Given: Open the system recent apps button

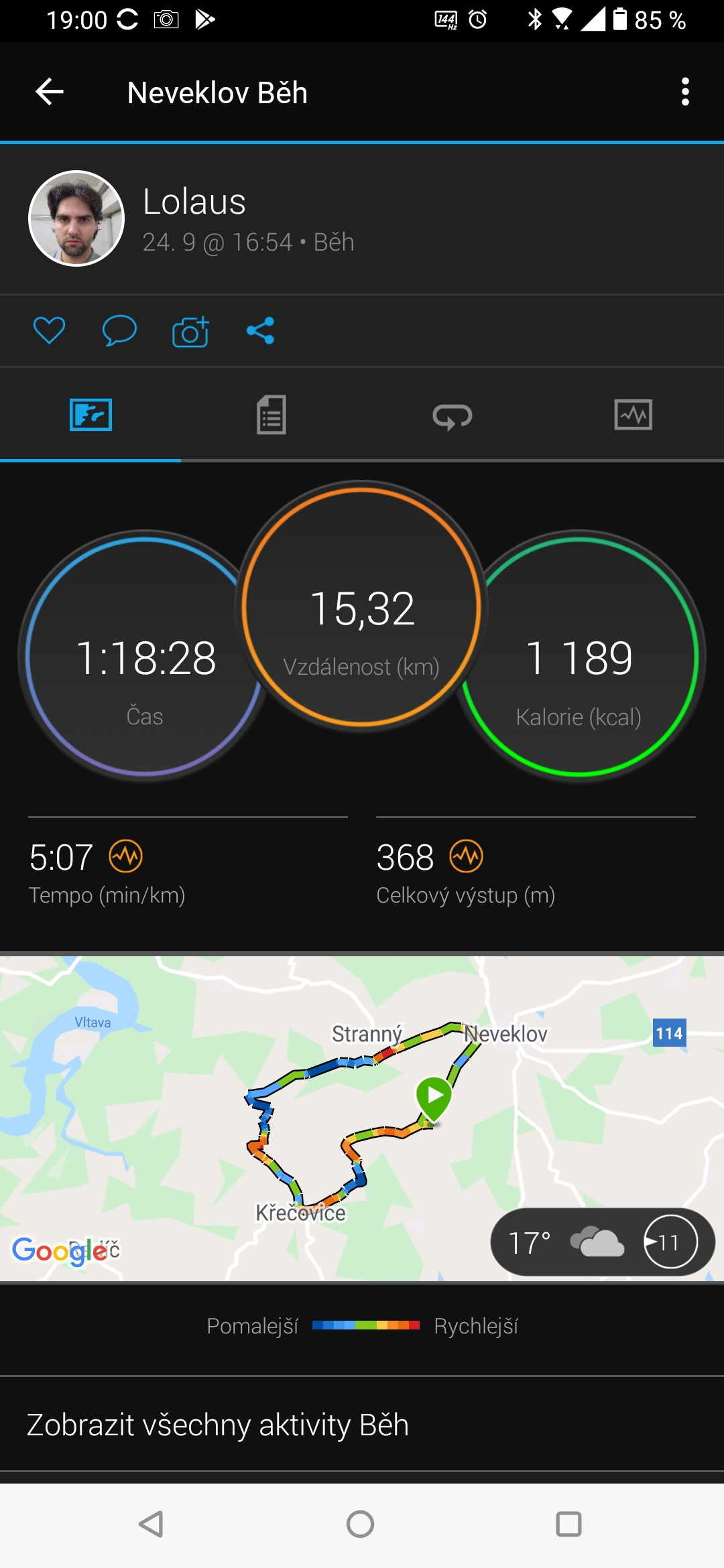Looking at the screenshot, I should point(568,1524).
